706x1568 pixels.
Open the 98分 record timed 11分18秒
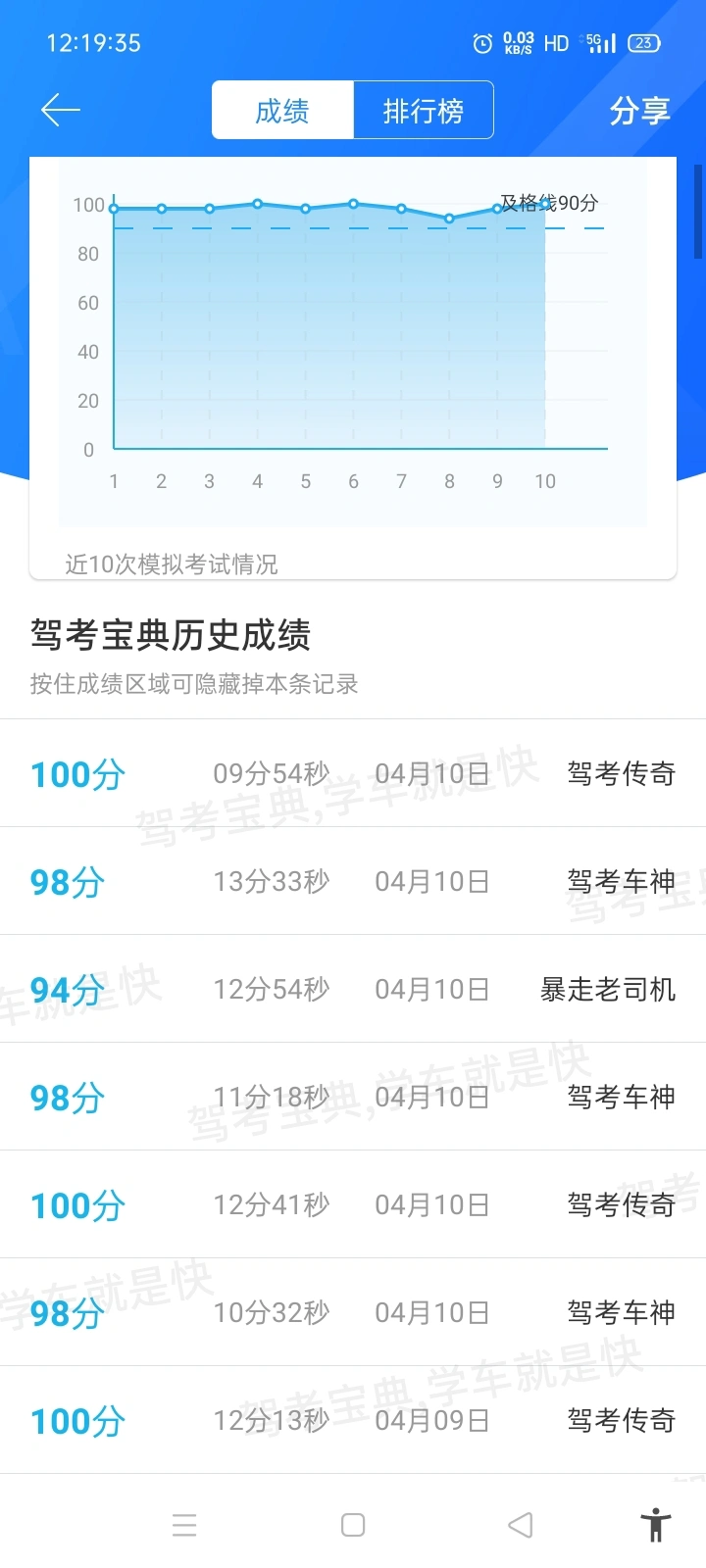point(353,1097)
